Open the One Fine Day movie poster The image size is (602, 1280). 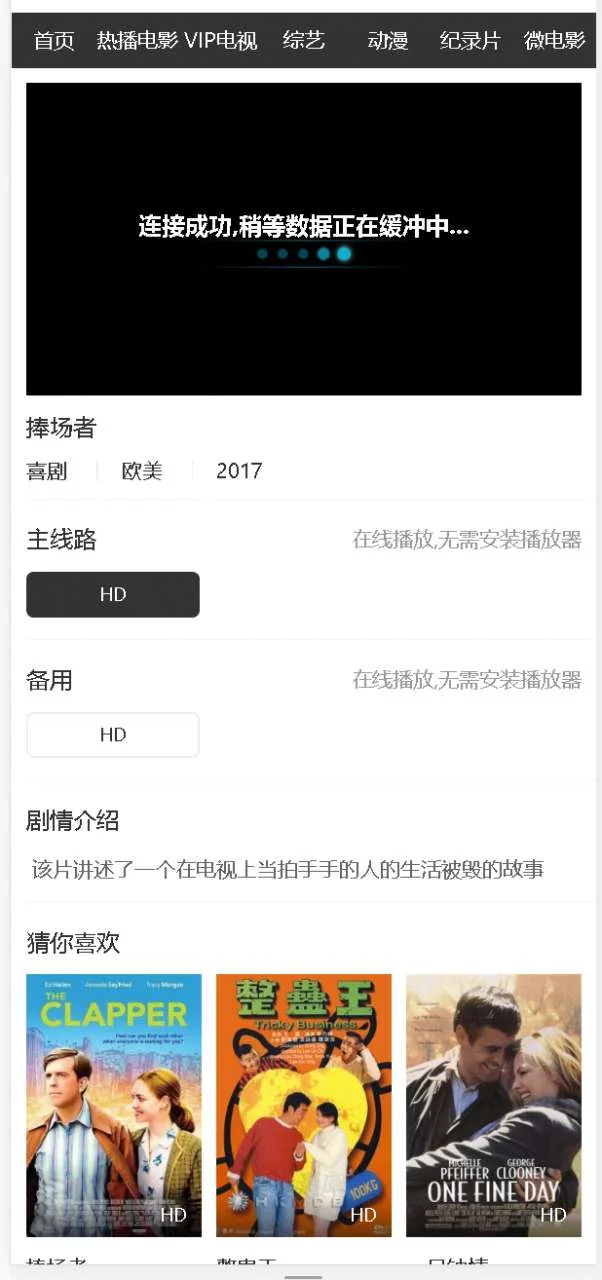(493, 1105)
